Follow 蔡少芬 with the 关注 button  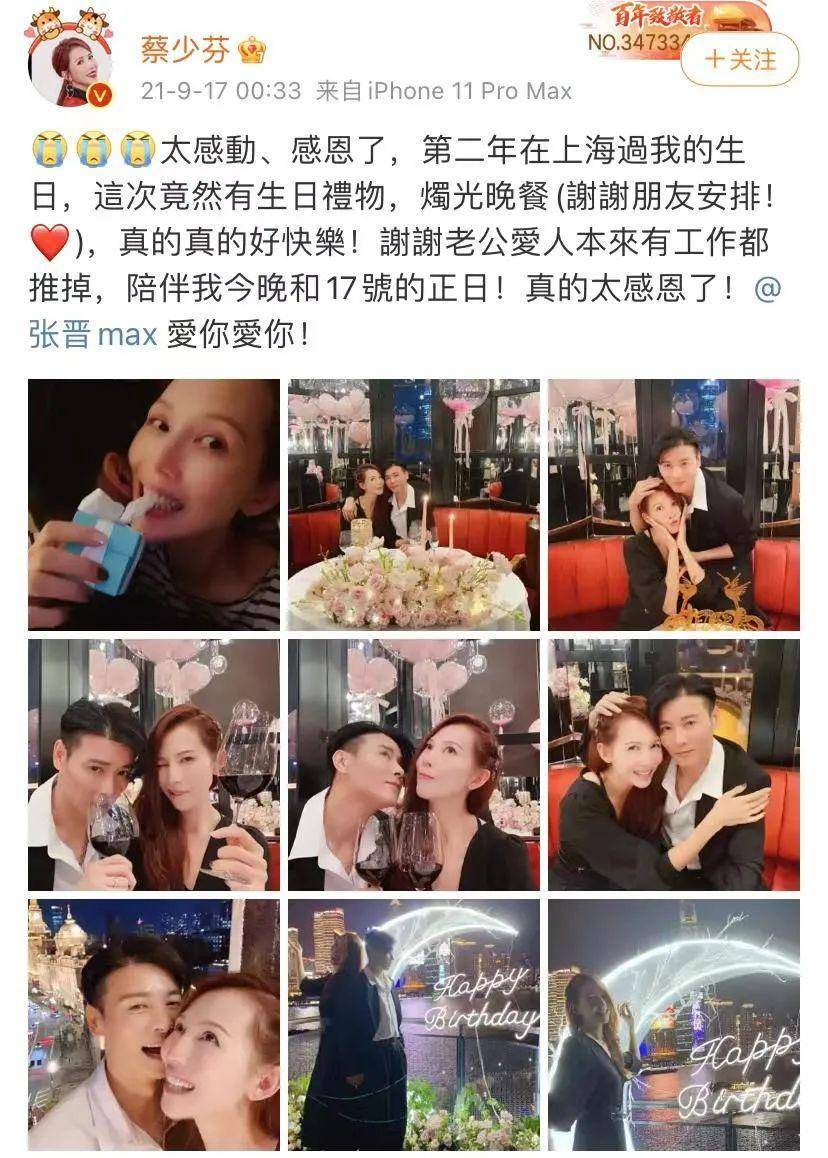(x=740, y=60)
